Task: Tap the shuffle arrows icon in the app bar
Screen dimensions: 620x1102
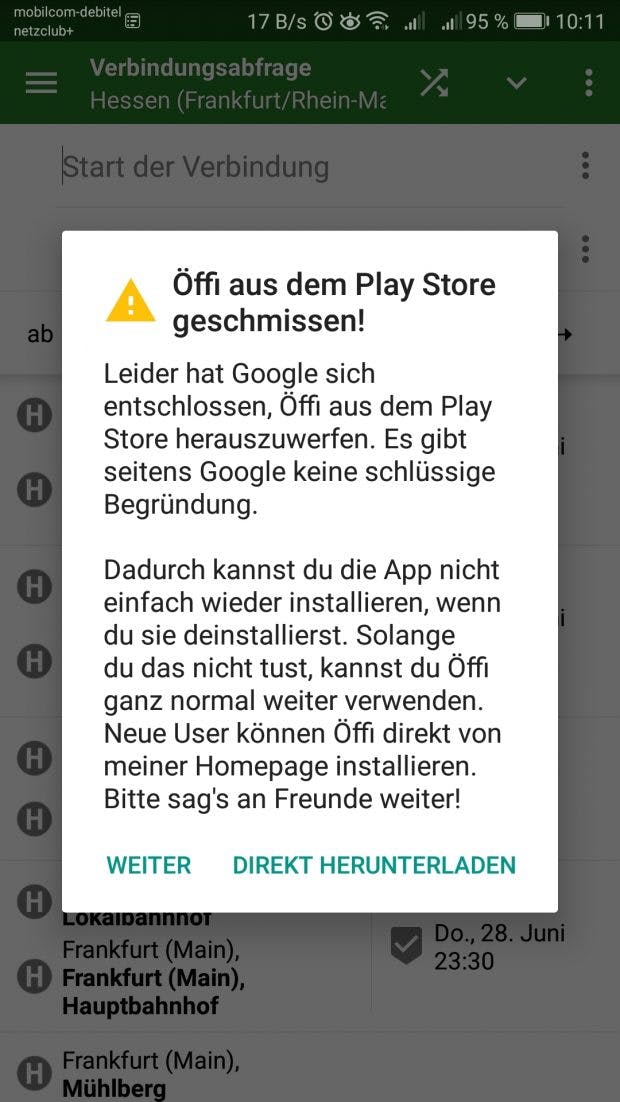Action: point(434,83)
